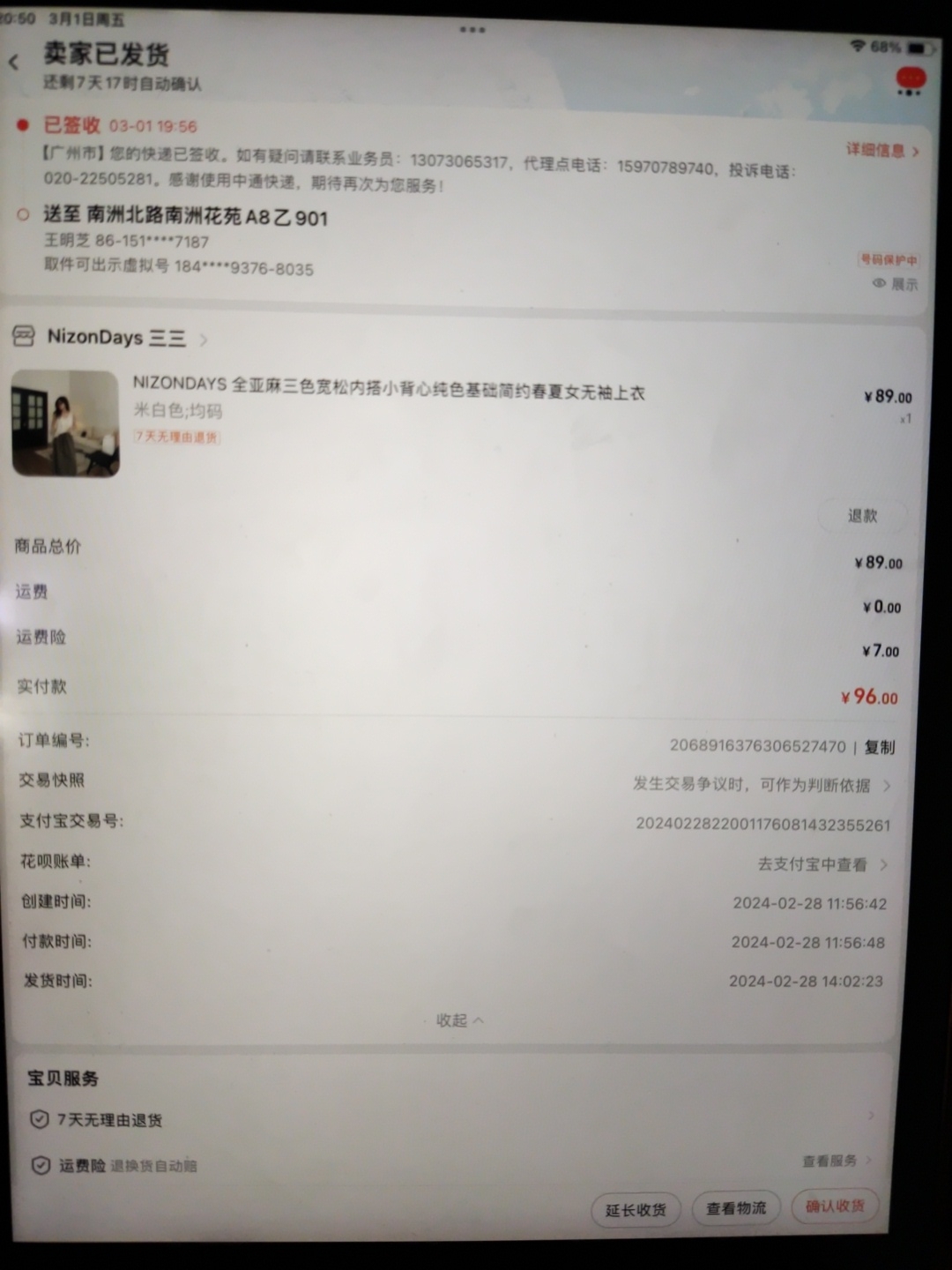Viewport: 952px width, 1270px height.
Task: Collapse order details with 收起
Action: pyautogui.click(x=459, y=1020)
